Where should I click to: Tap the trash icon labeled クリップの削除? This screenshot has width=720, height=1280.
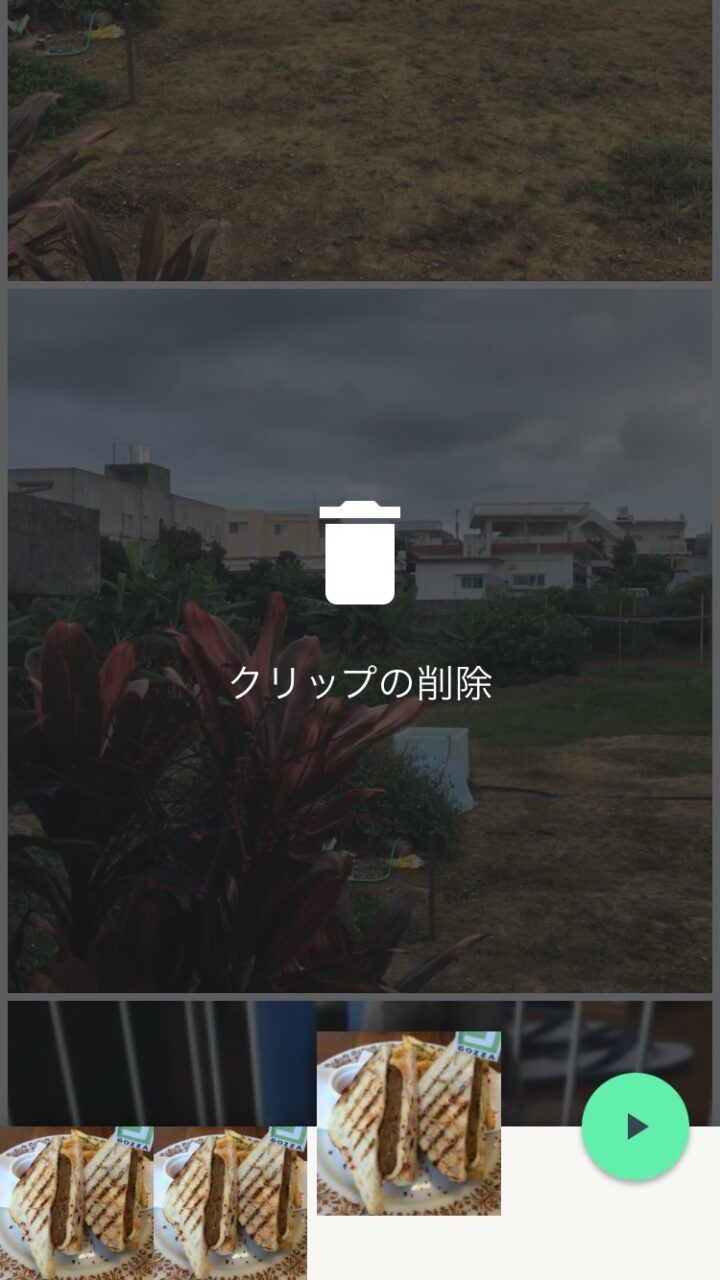(x=360, y=553)
